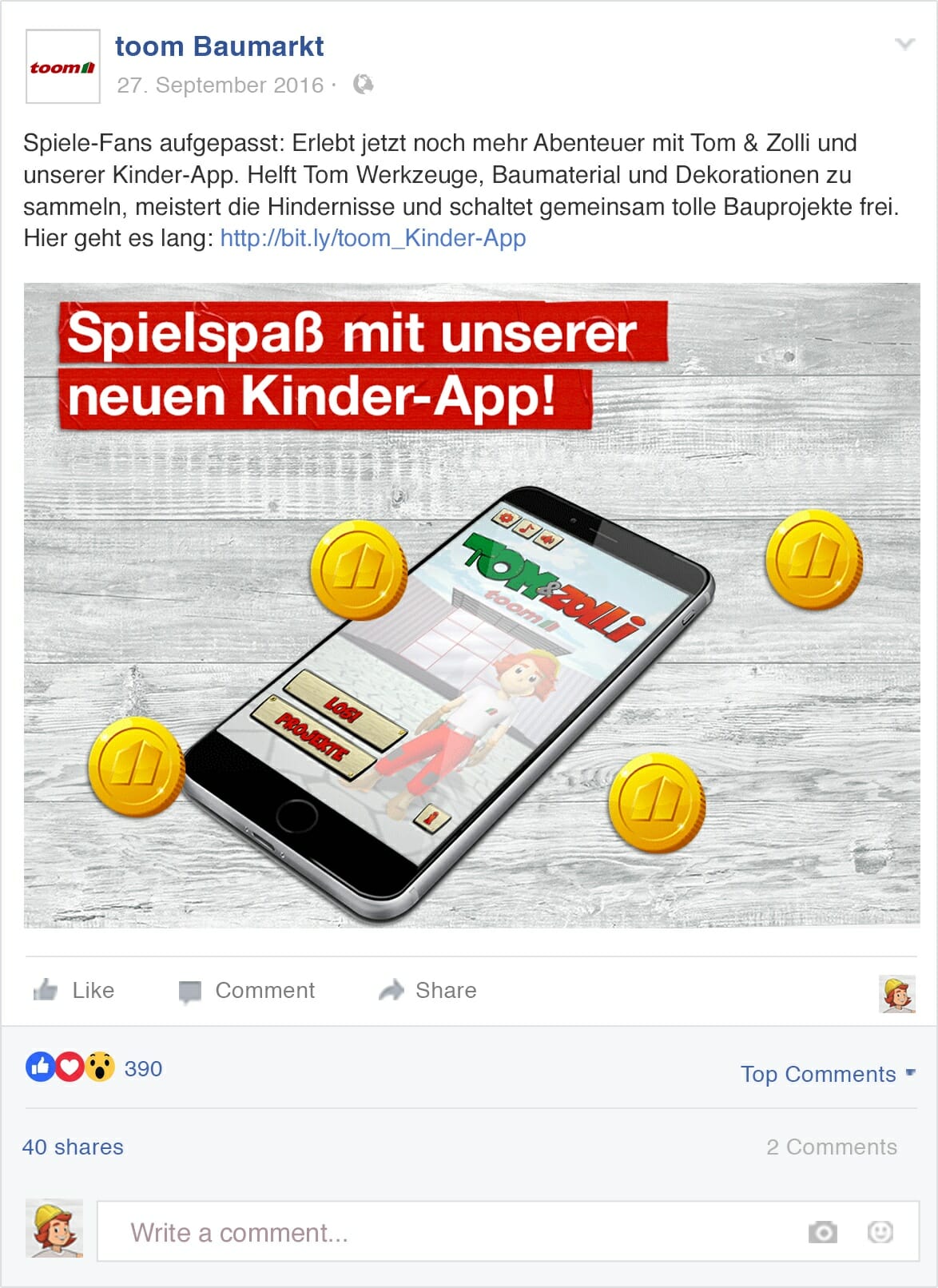The height and width of the screenshot is (1288, 938).
Task: Open the bit.ly toom_Kinder-App link
Action: 372,238
